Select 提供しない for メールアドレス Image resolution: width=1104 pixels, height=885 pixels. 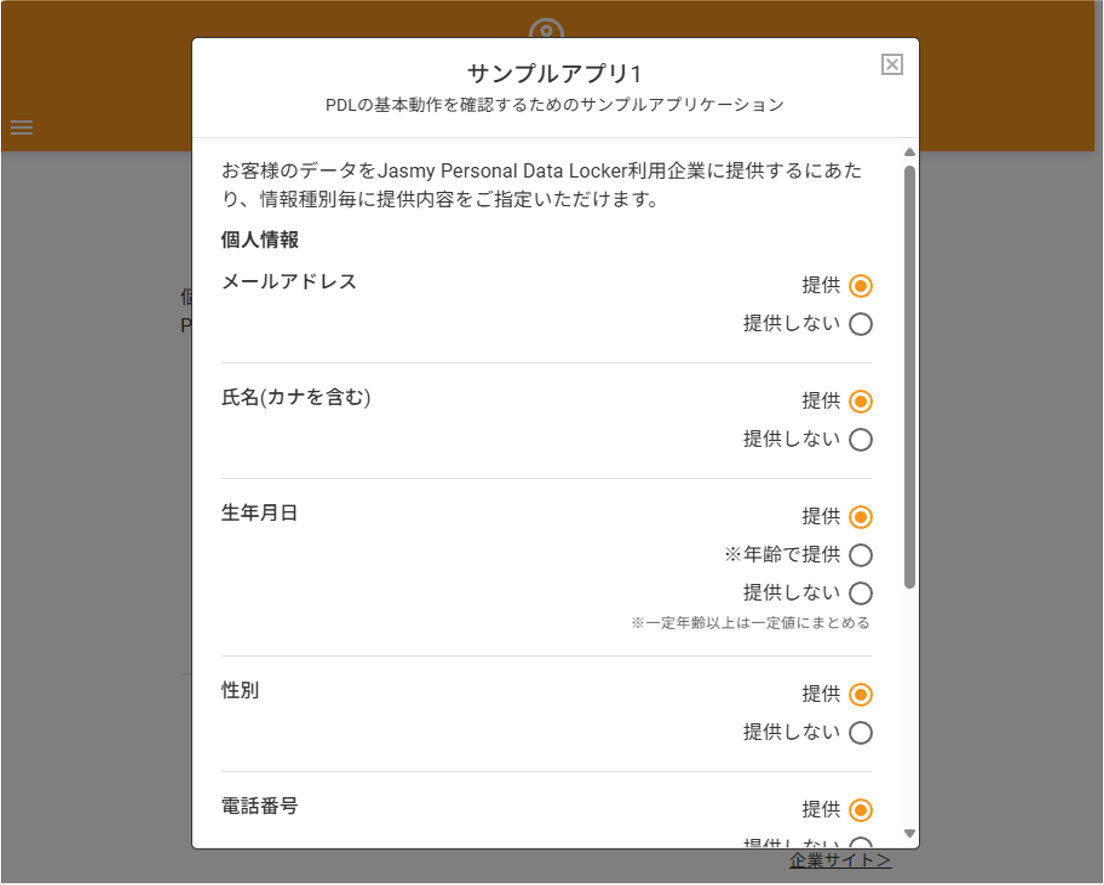(860, 324)
